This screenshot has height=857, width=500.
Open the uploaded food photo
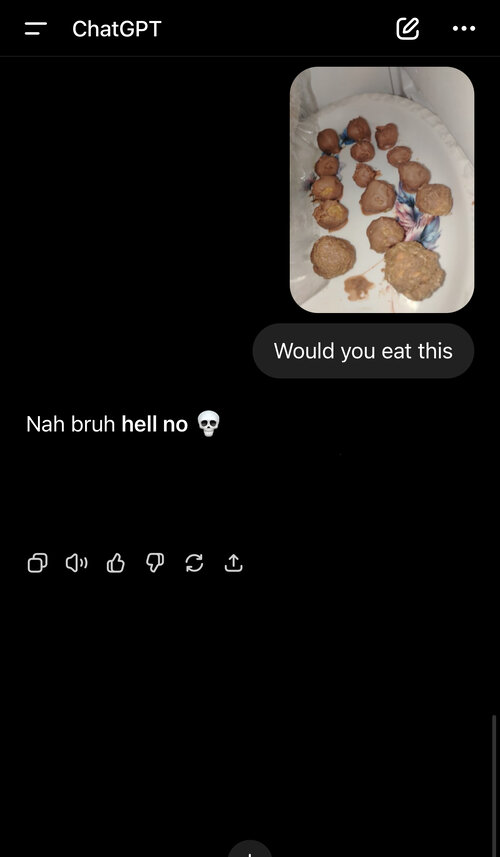click(382, 190)
